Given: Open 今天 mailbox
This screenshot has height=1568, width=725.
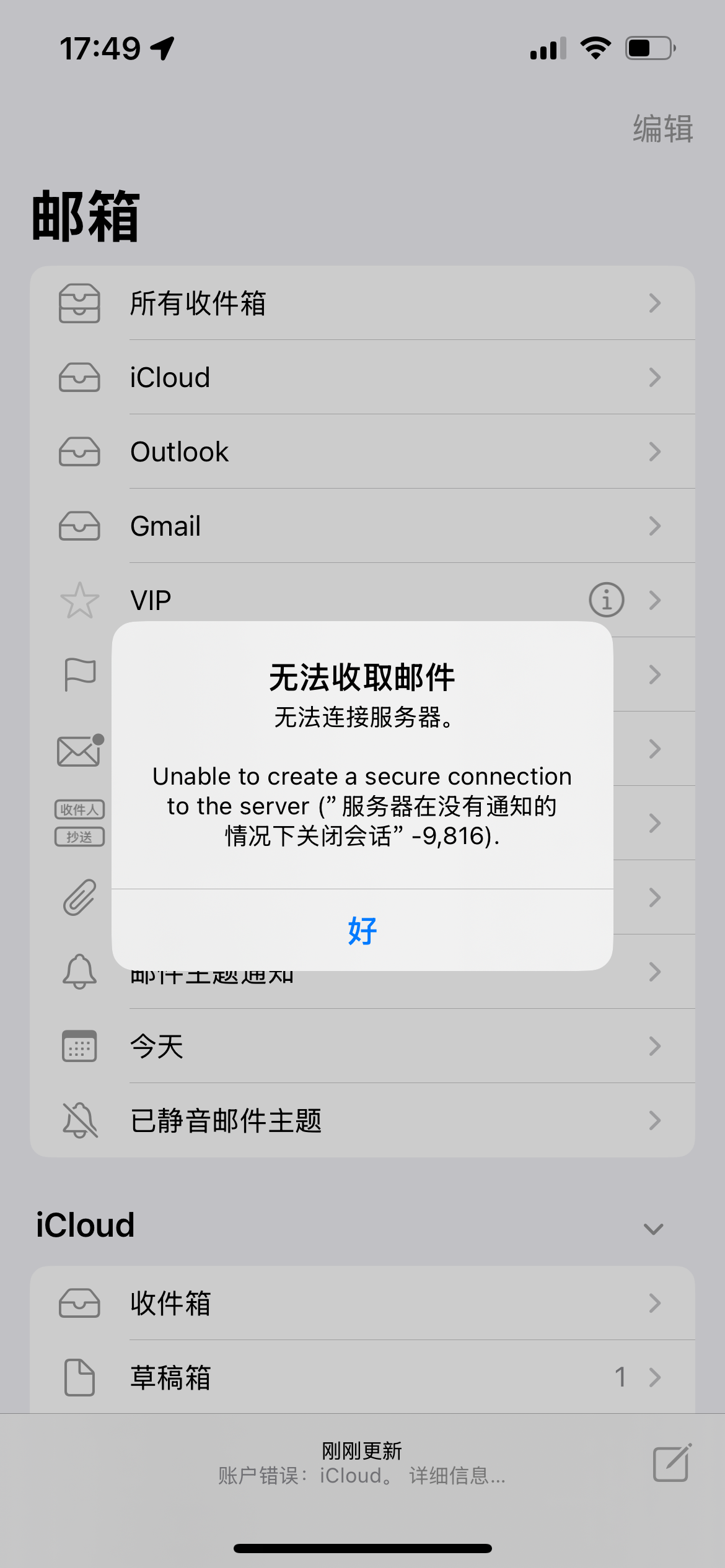Looking at the screenshot, I should pyautogui.click(x=362, y=1047).
